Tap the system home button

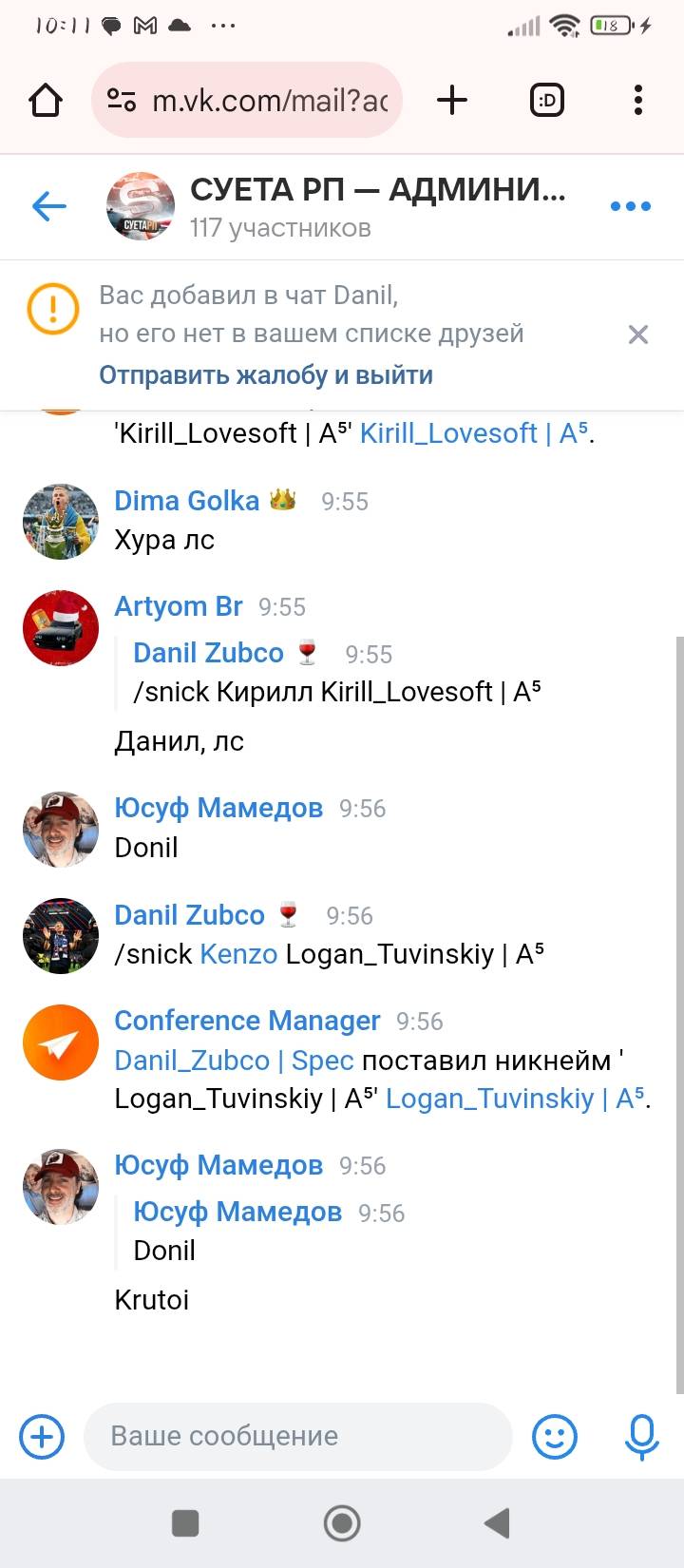point(342,1523)
